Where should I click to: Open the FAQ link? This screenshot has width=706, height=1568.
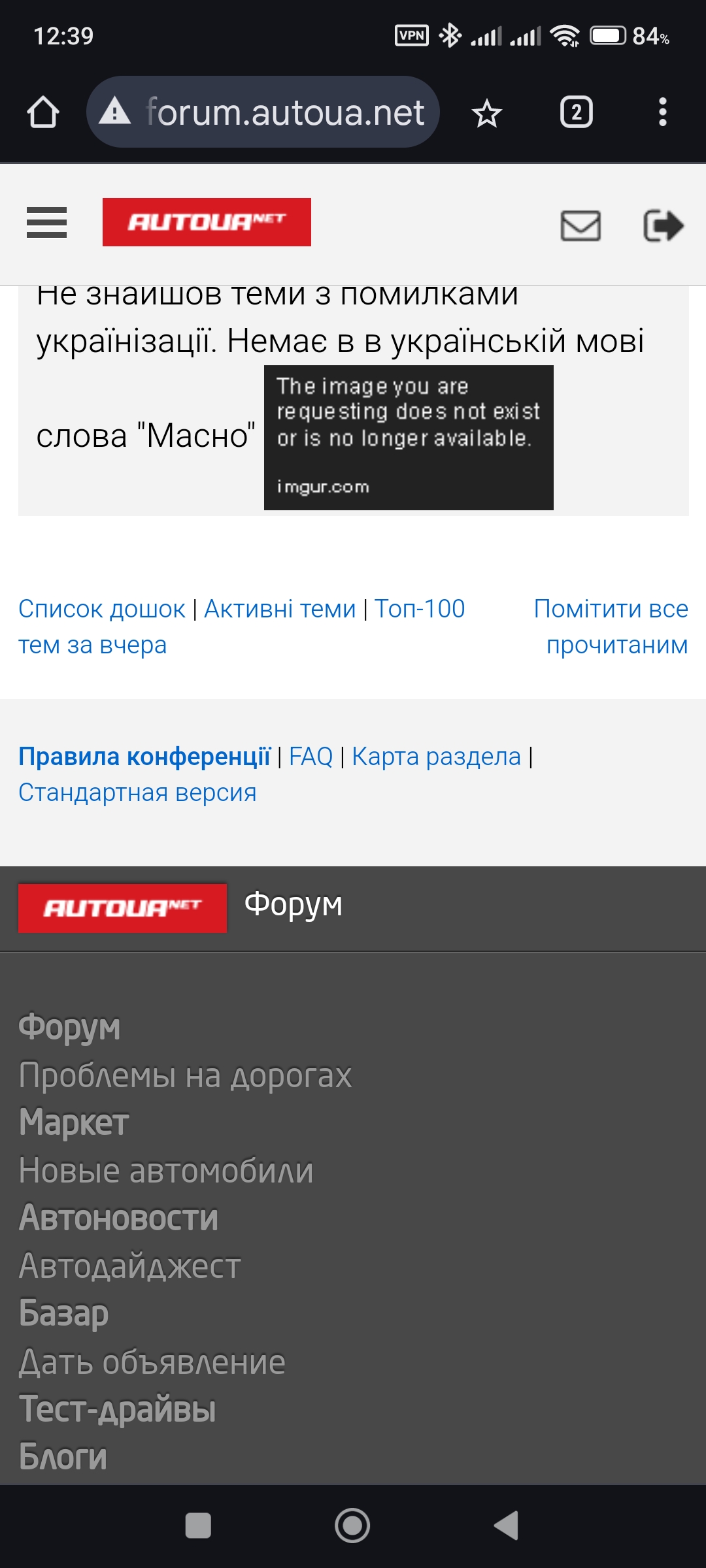click(311, 757)
